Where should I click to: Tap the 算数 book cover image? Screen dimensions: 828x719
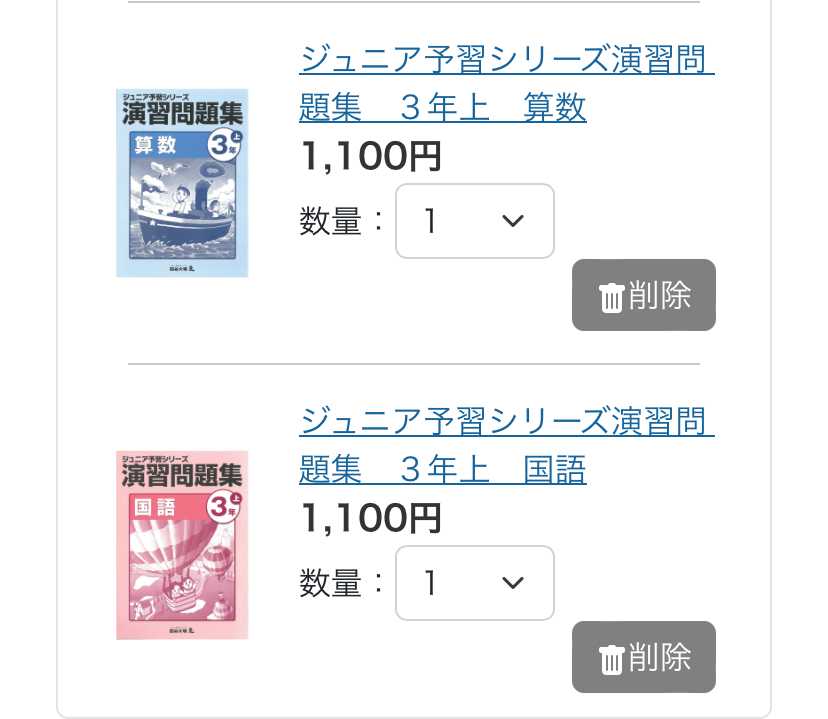[182, 183]
